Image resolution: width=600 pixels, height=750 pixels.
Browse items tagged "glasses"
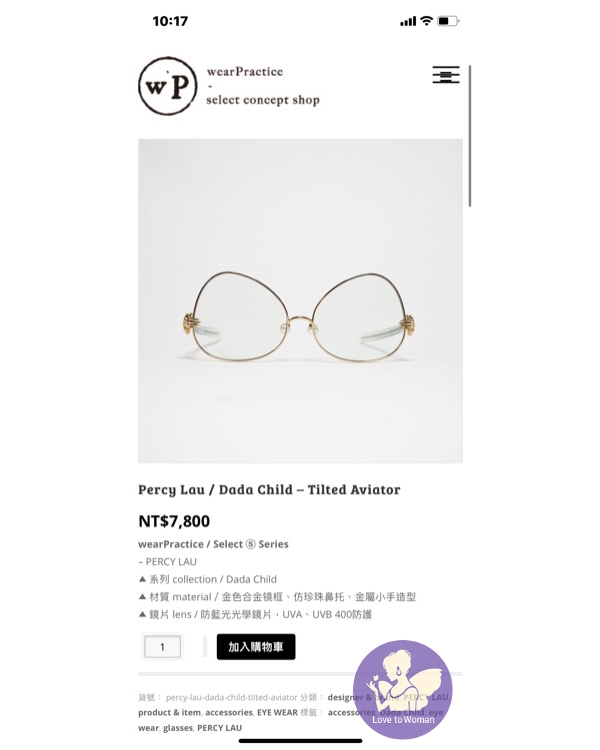(x=177, y=728)
